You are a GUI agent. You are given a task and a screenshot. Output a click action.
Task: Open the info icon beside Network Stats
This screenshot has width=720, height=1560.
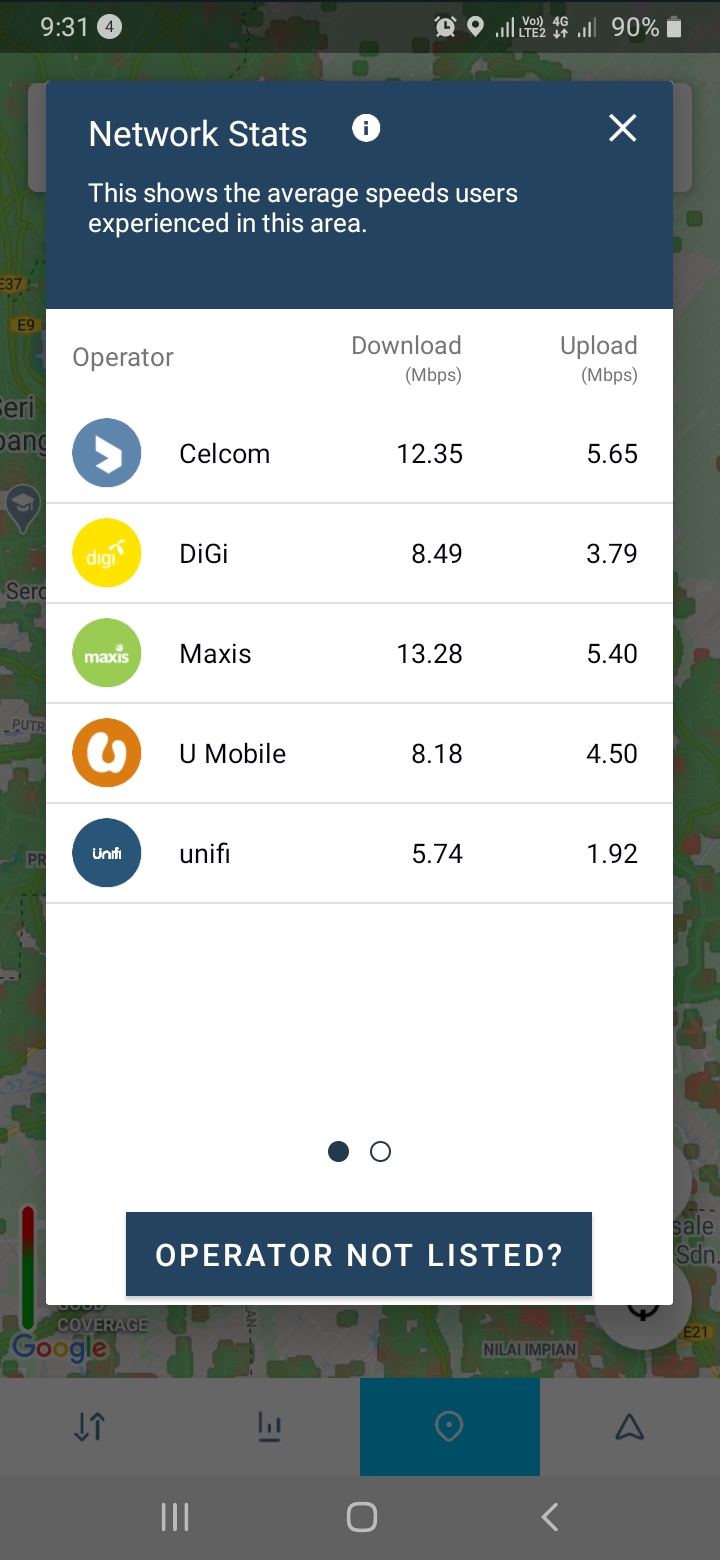(366, 128)
